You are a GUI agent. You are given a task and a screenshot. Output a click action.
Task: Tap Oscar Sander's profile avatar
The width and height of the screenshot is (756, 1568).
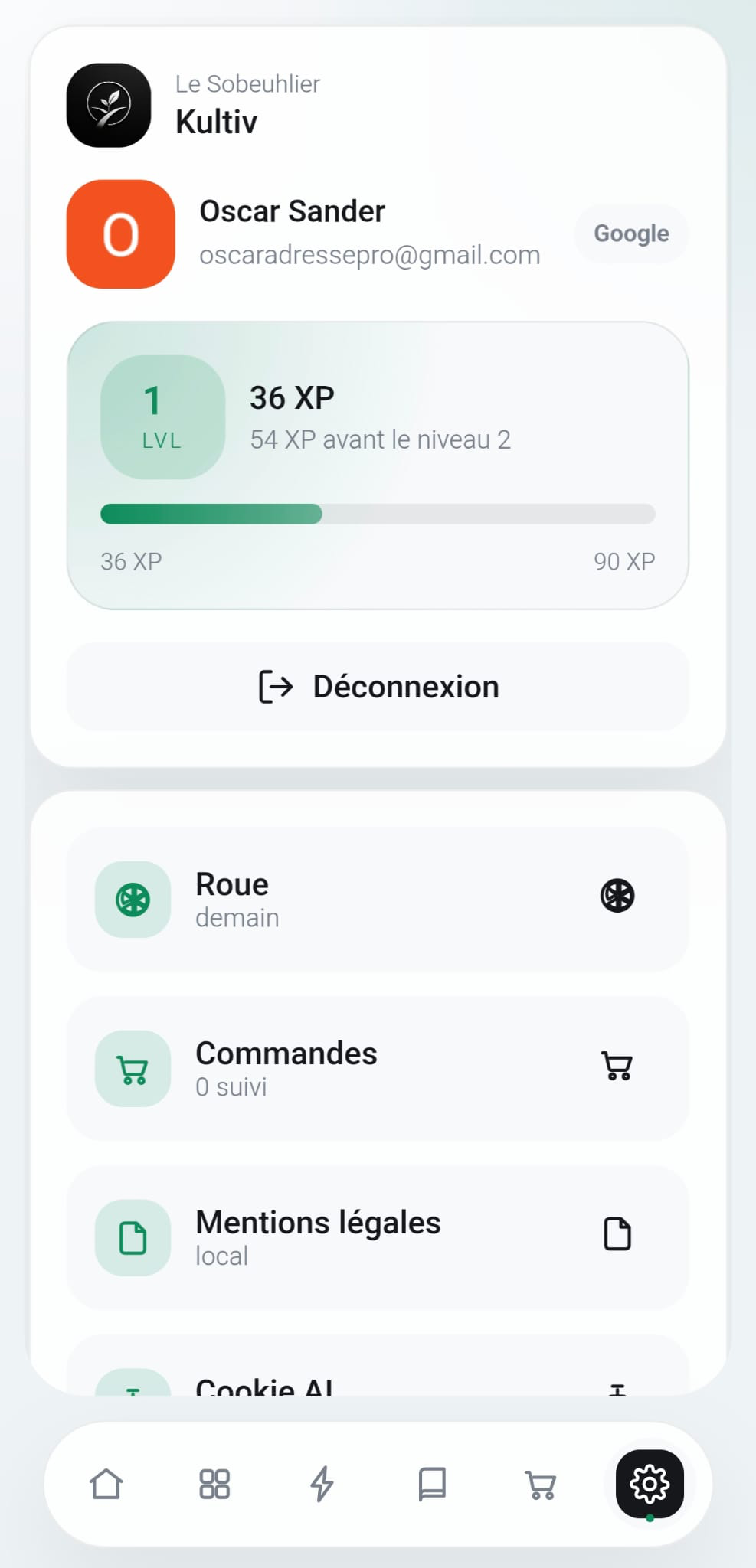click(121, 234)
